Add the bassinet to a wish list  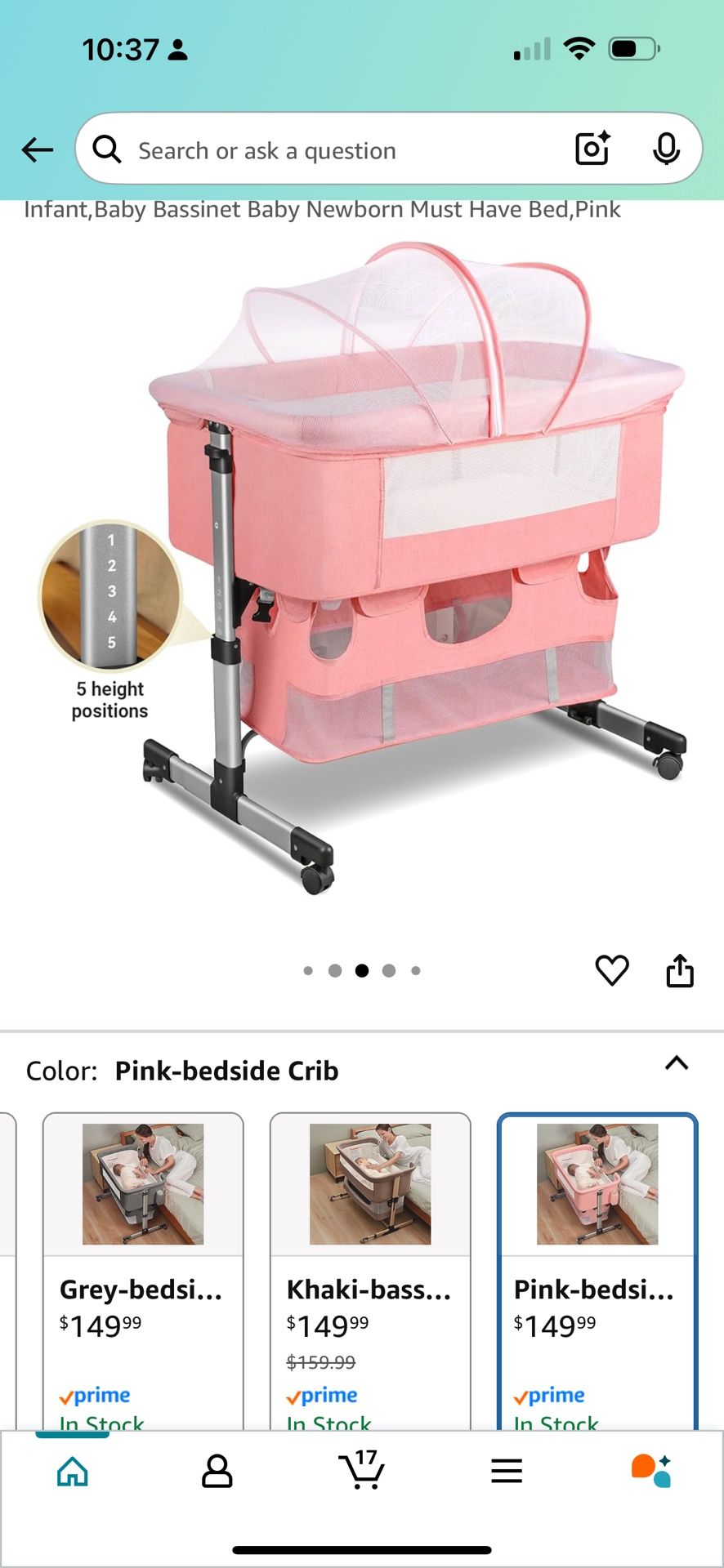pos(612,970)
